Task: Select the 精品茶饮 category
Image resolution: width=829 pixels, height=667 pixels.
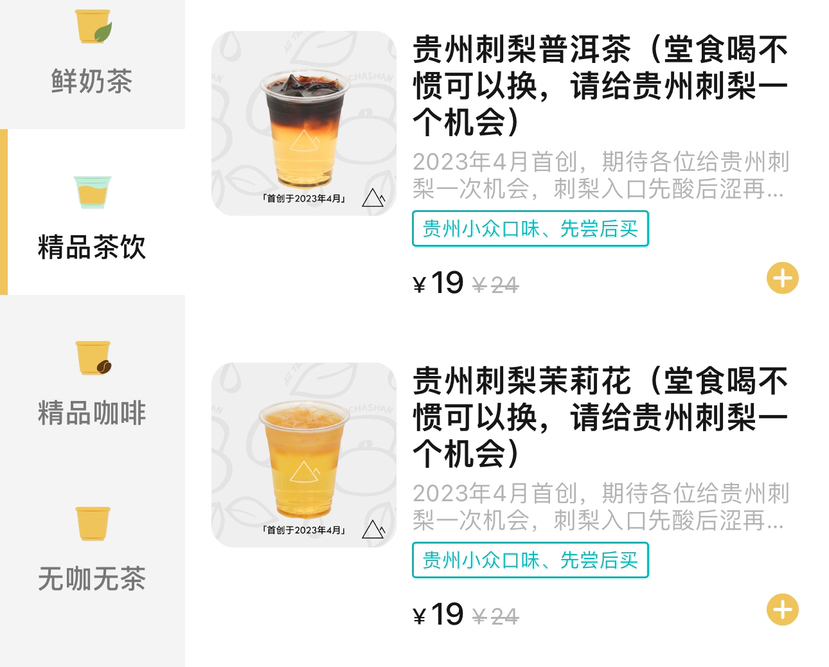Action: tap(92, 215)
